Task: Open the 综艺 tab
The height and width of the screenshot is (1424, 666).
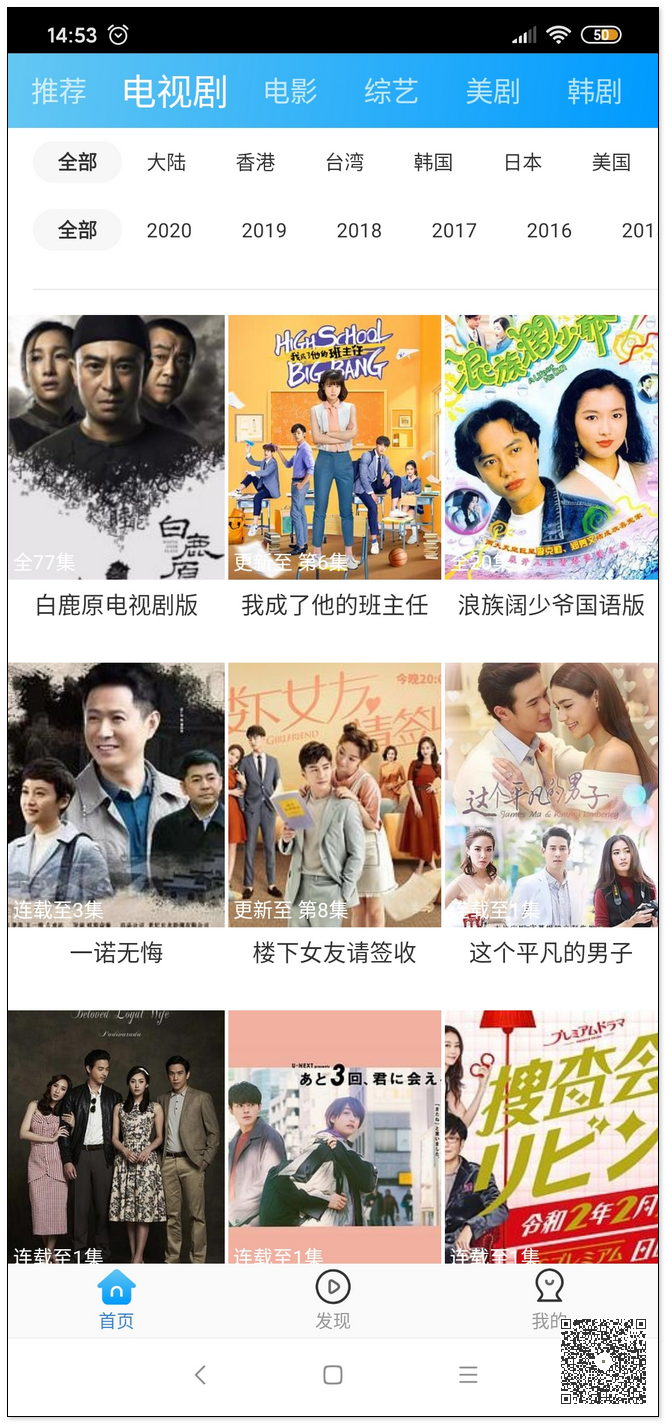Action: click(x=391, y=91)
